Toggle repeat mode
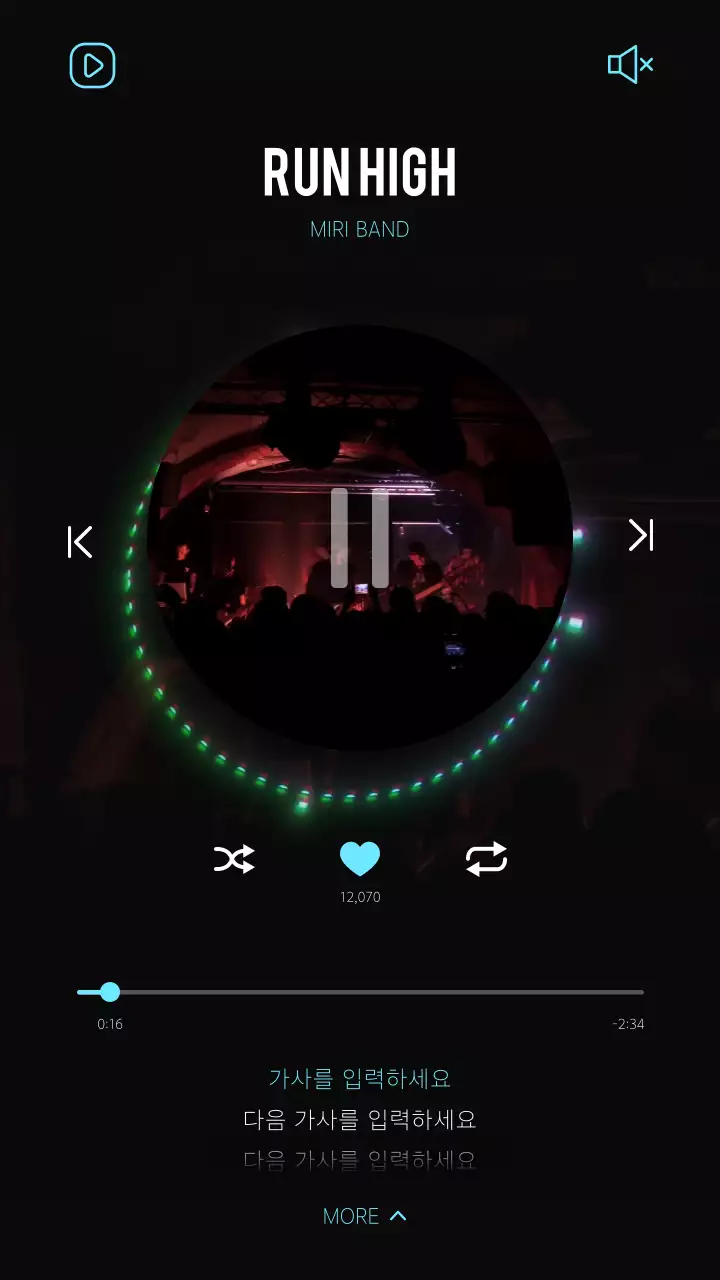Image resolution: width=720 pixels, height=1280 pixels. click(x=487, y=859)
